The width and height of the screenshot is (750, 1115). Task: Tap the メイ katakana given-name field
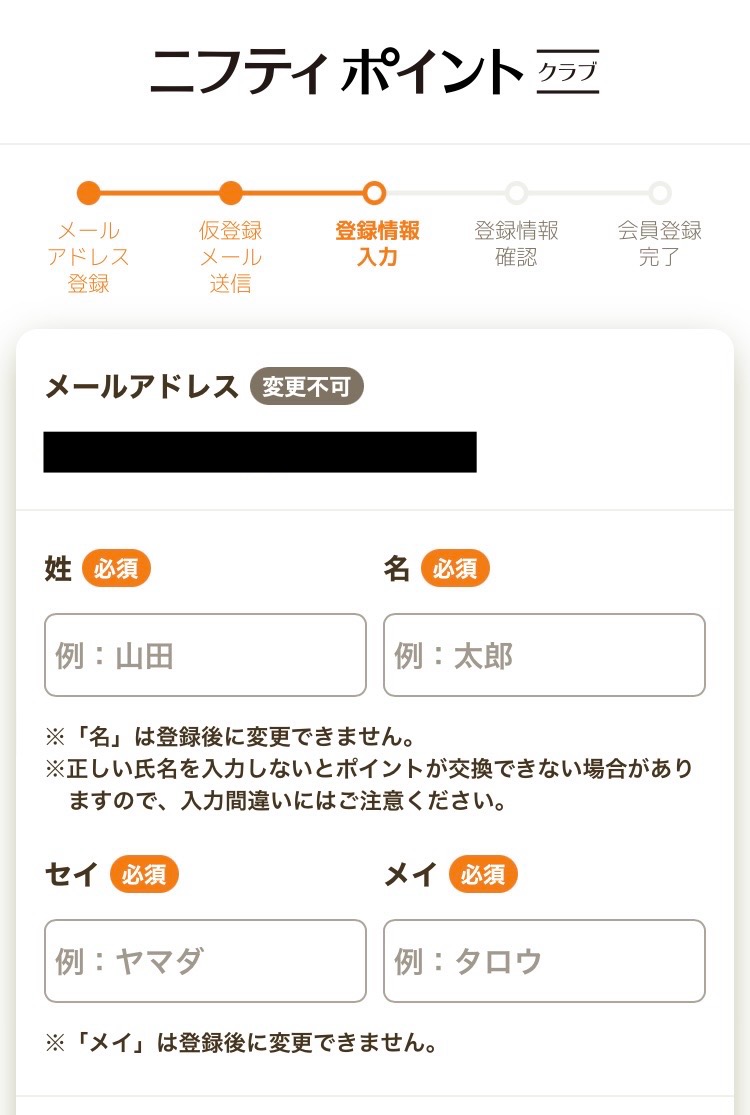(545, 961)
